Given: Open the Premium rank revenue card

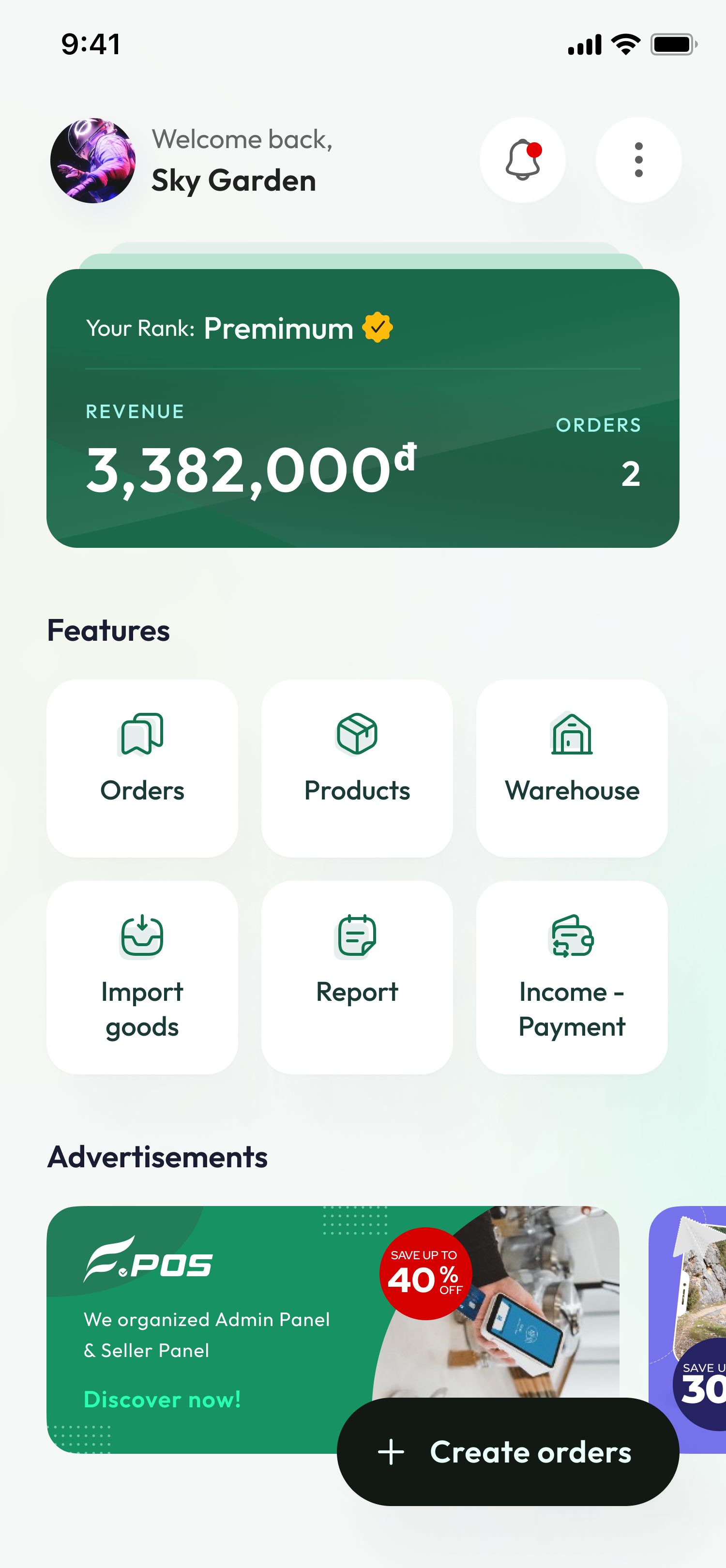Looking at the screenshot, I should (x=363, y=408).
